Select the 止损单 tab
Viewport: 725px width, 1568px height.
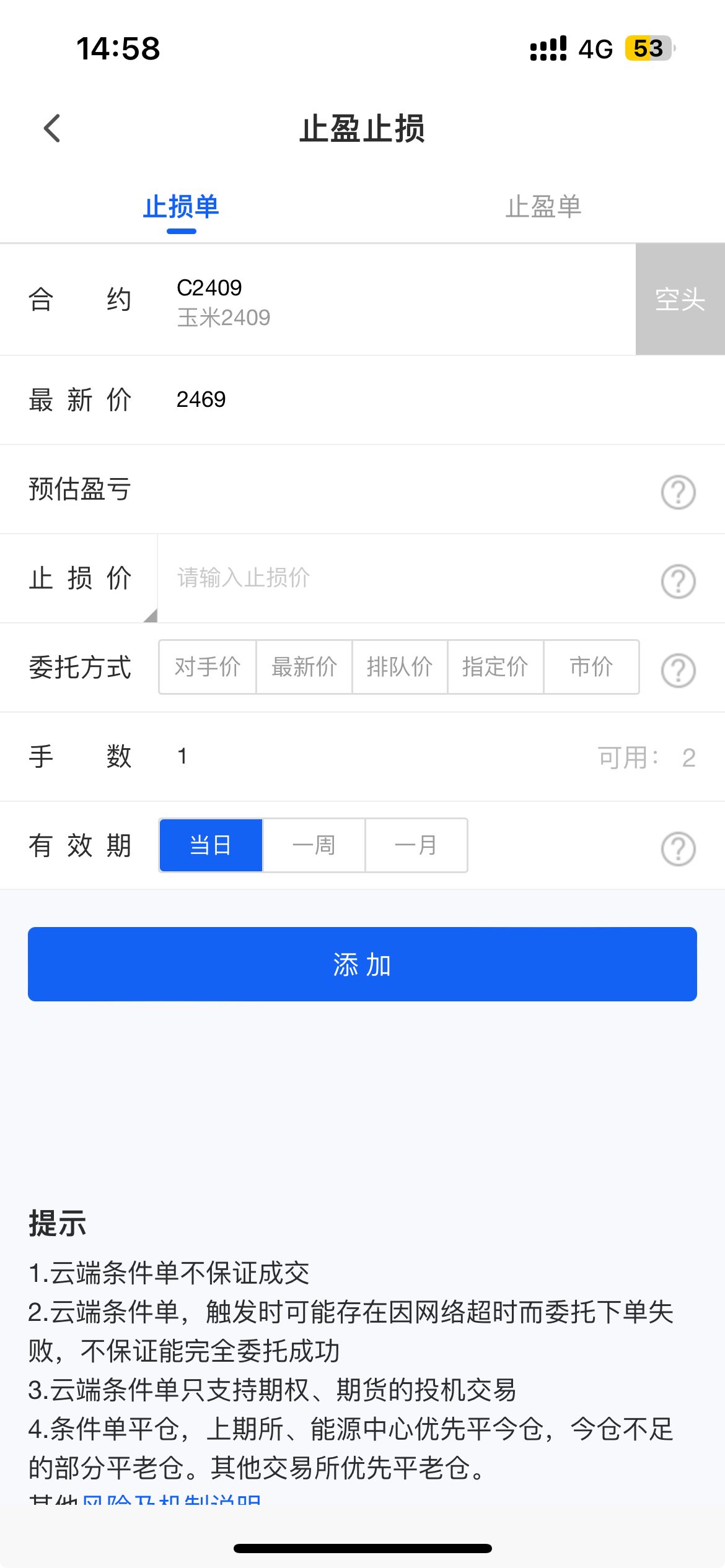click(181, 207)
